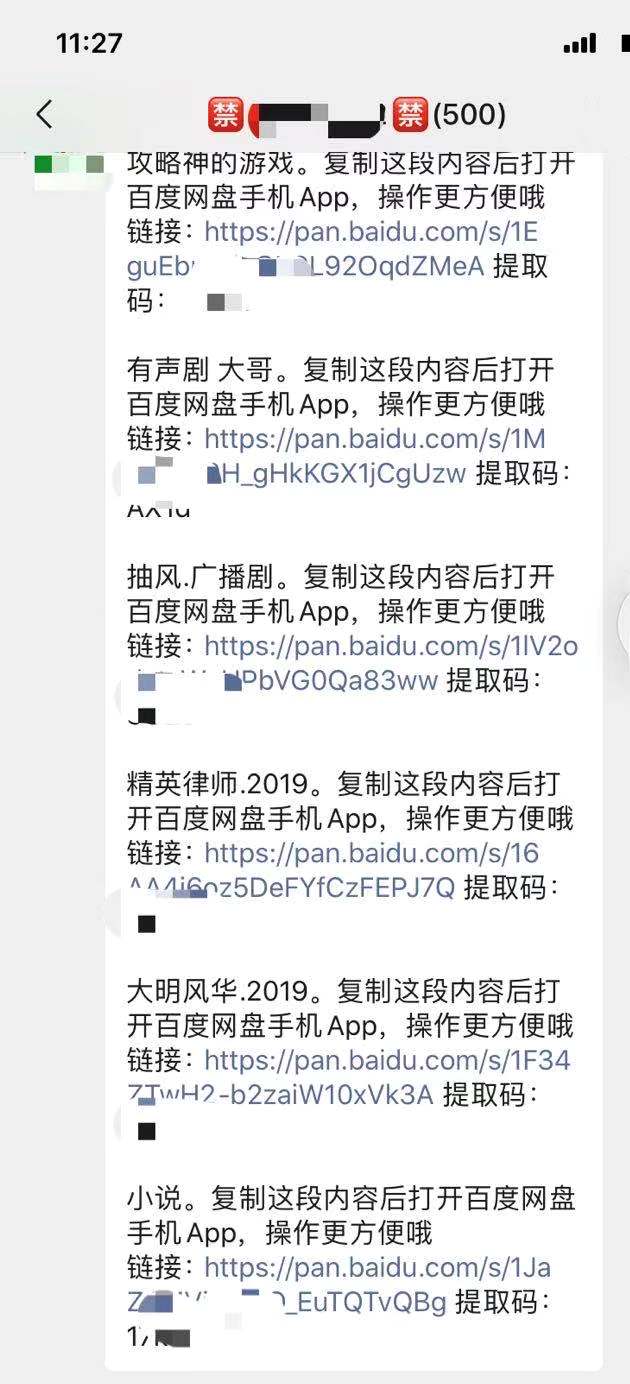The image size is (630, 1384).
Task: Open the Baidu pan link for 大明风华.2019
Action: point(387,1061)
